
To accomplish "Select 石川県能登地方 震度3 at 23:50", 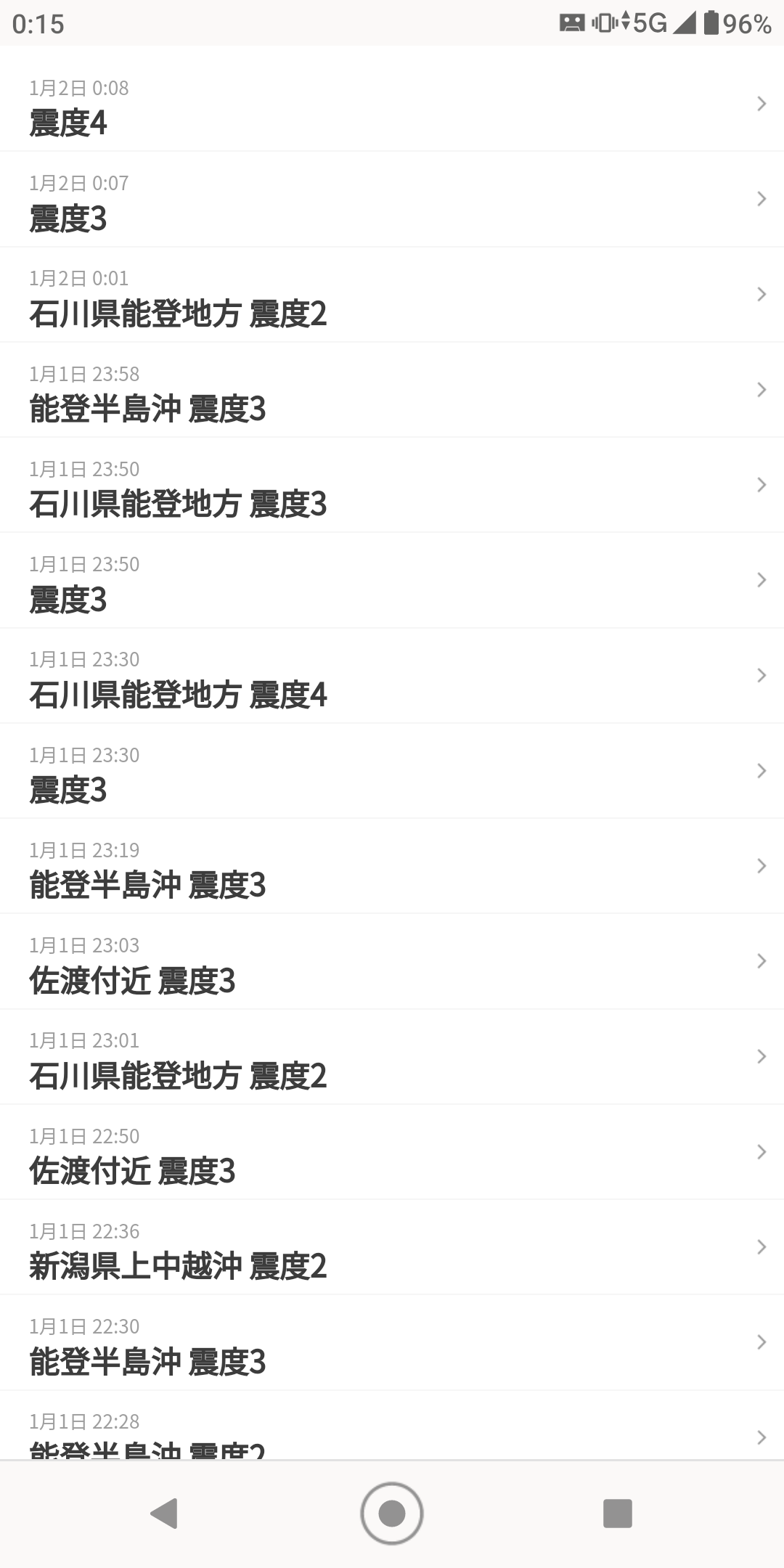I will pyautogui.click(x=392, y=485).
